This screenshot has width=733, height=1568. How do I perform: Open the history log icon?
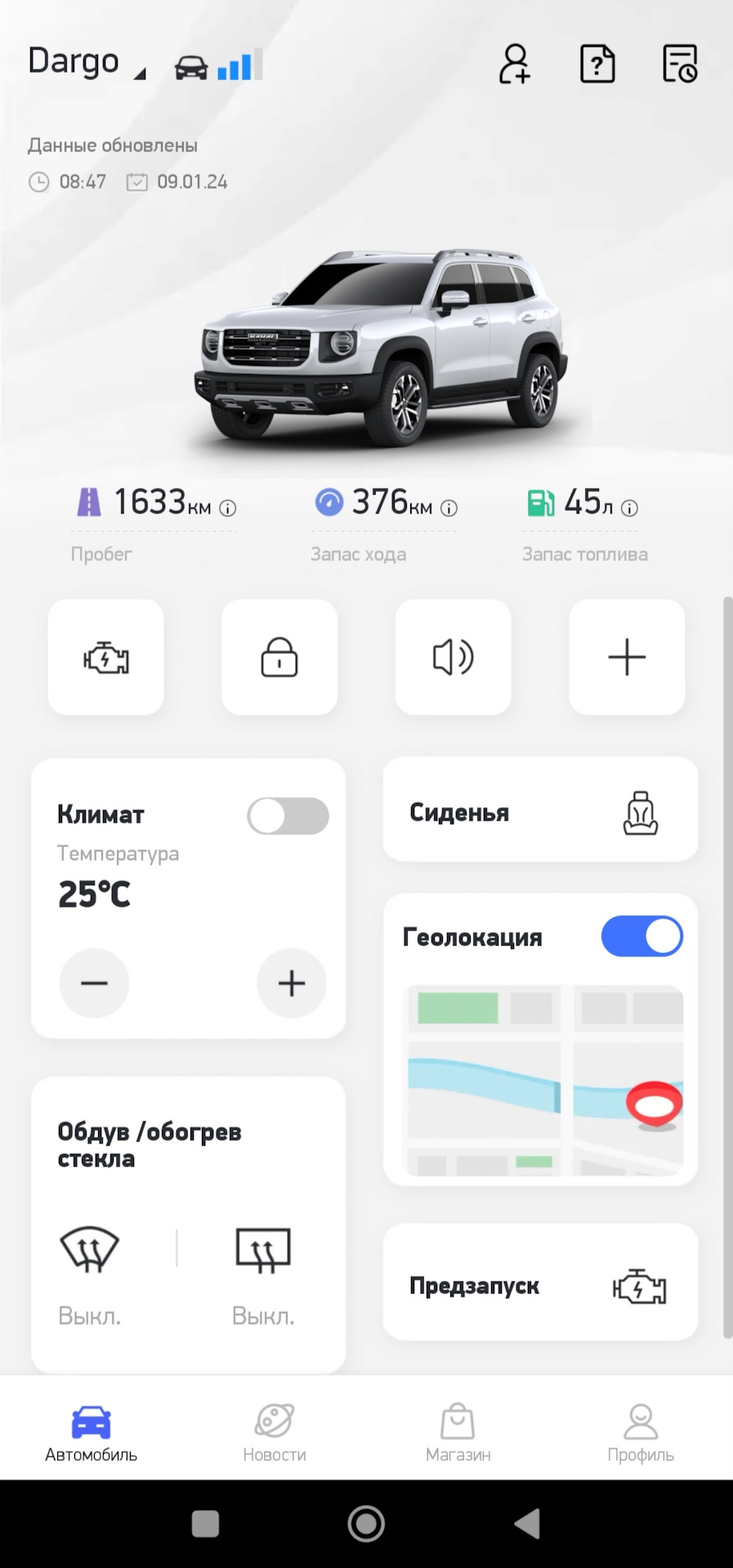679,64
